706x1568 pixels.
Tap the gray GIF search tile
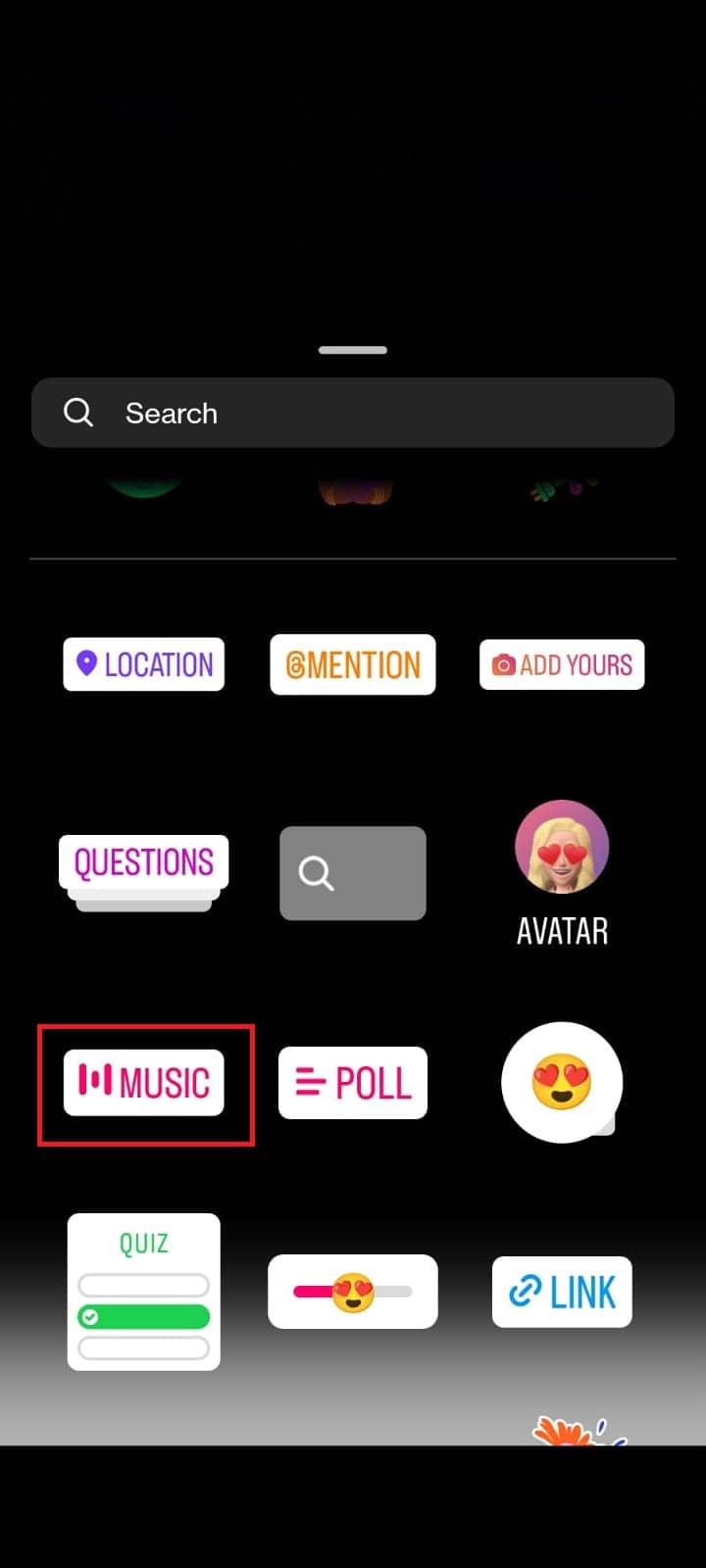tap(352, 873)
